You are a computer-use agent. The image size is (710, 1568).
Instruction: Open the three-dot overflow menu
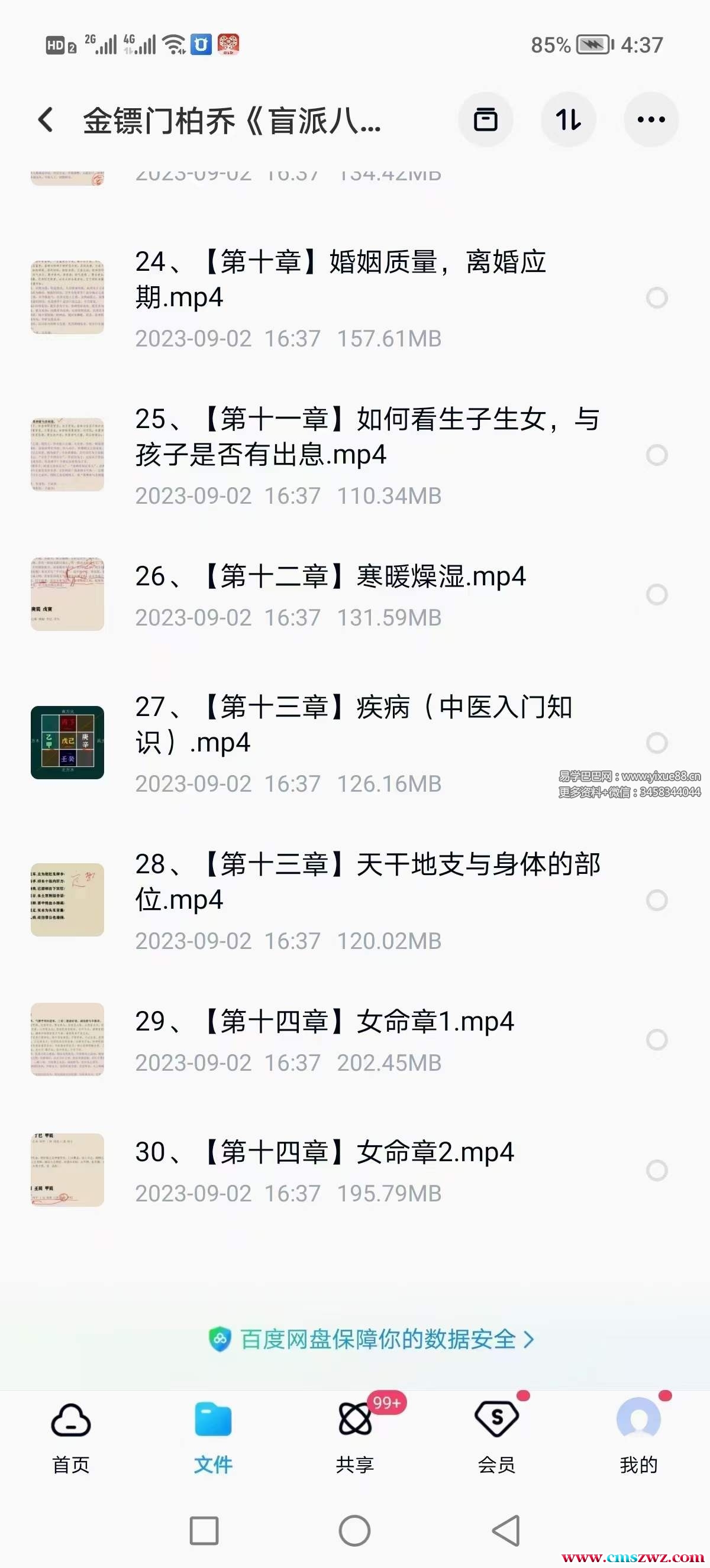pos(651,120)
